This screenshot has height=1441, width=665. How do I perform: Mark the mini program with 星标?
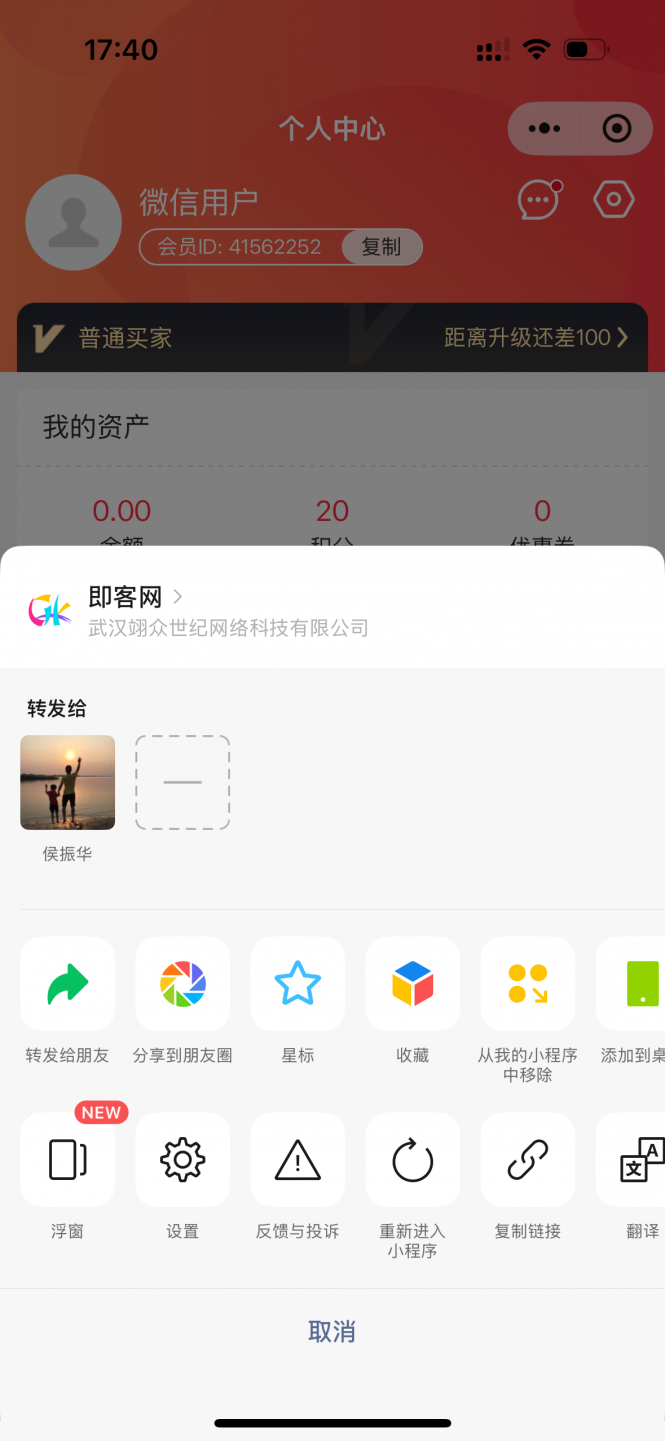click(298, 984)
